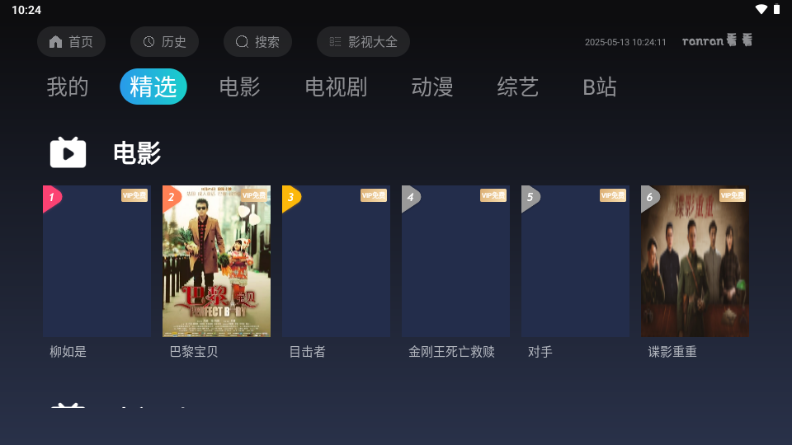Switch to the 电影 tab
The height and width of the screenshot is (445, 792).
pos(239,87)
